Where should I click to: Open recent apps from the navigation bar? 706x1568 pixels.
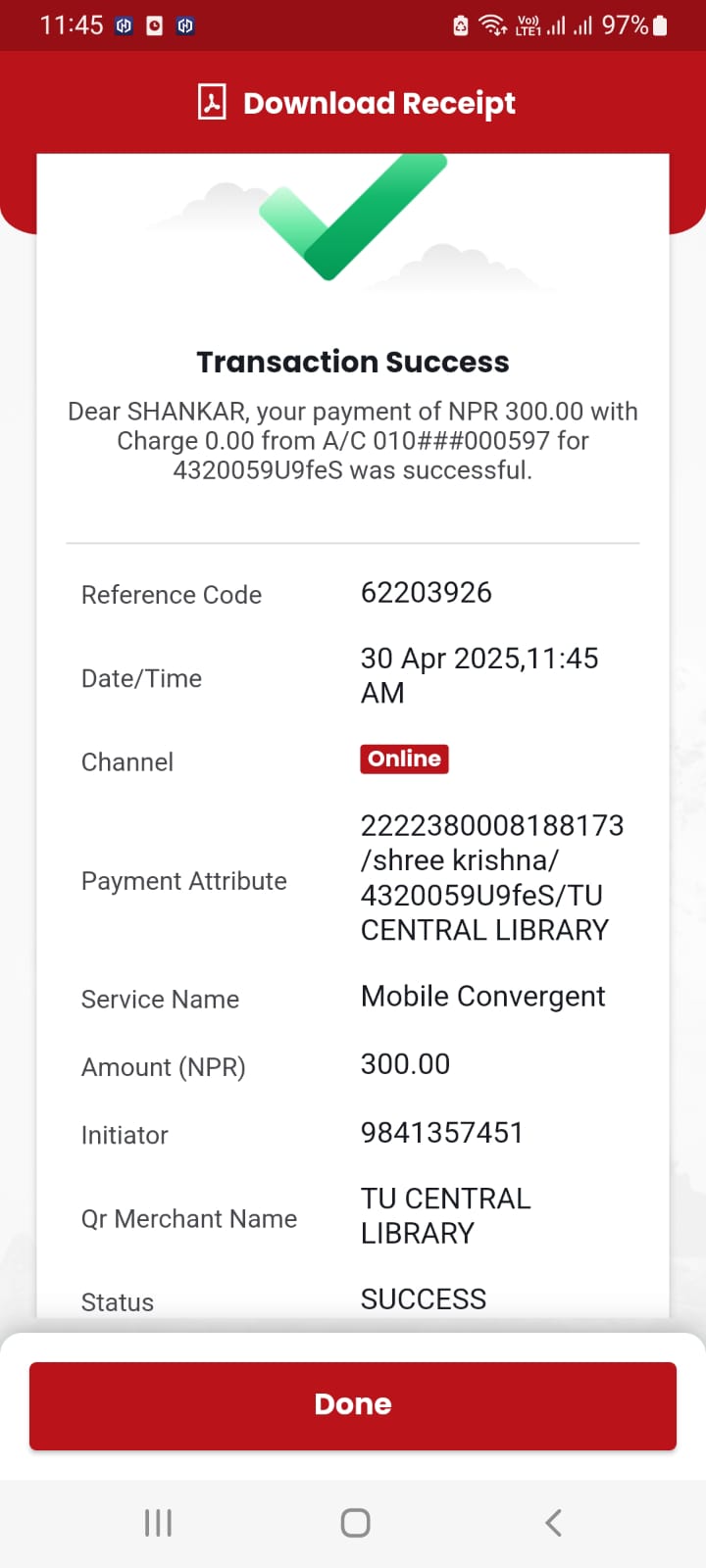click(158, 1523)
